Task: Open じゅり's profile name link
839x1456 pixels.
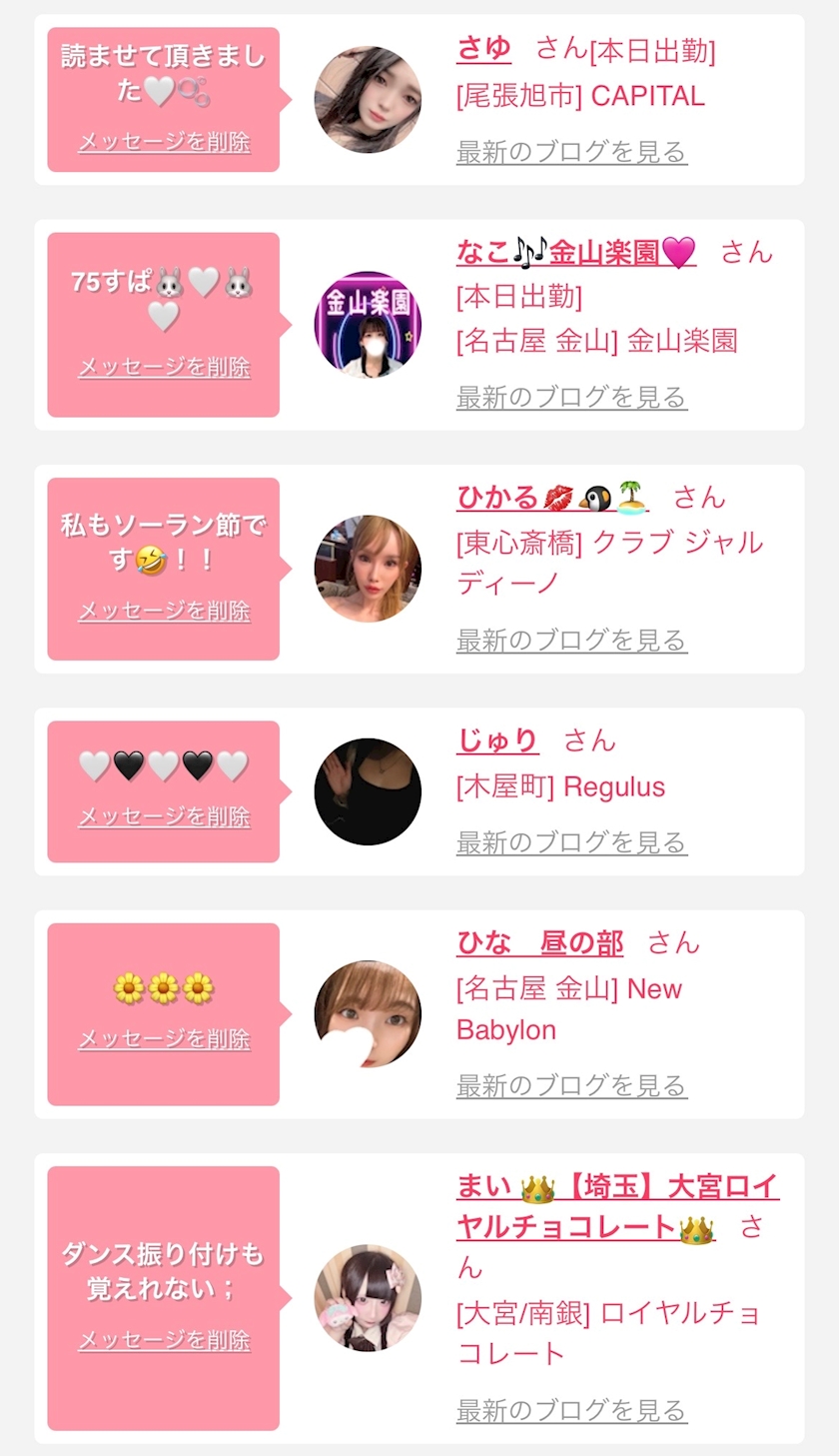Action: coord(497,740)
